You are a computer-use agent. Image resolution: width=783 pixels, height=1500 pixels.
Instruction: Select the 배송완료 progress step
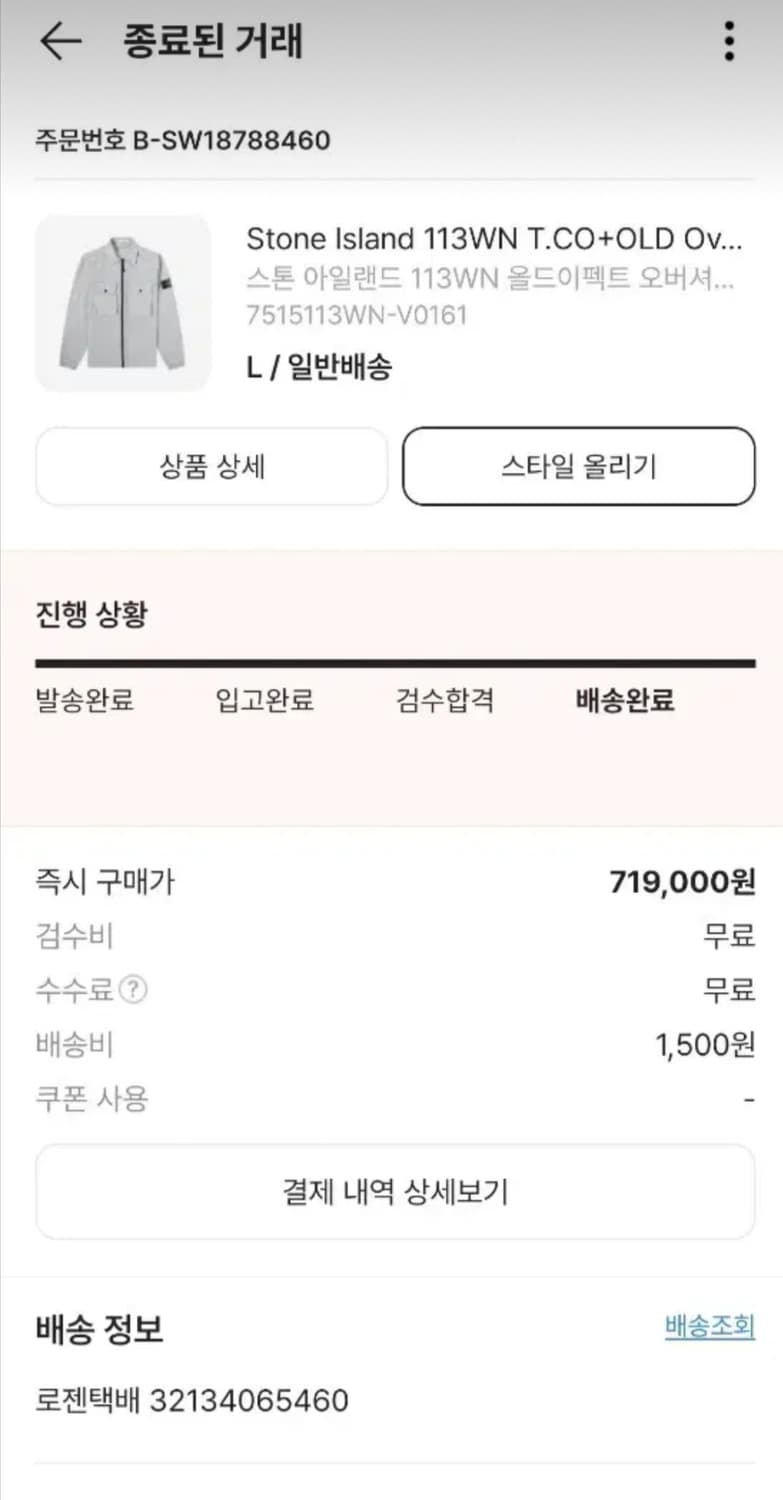(x=625, y=701)
